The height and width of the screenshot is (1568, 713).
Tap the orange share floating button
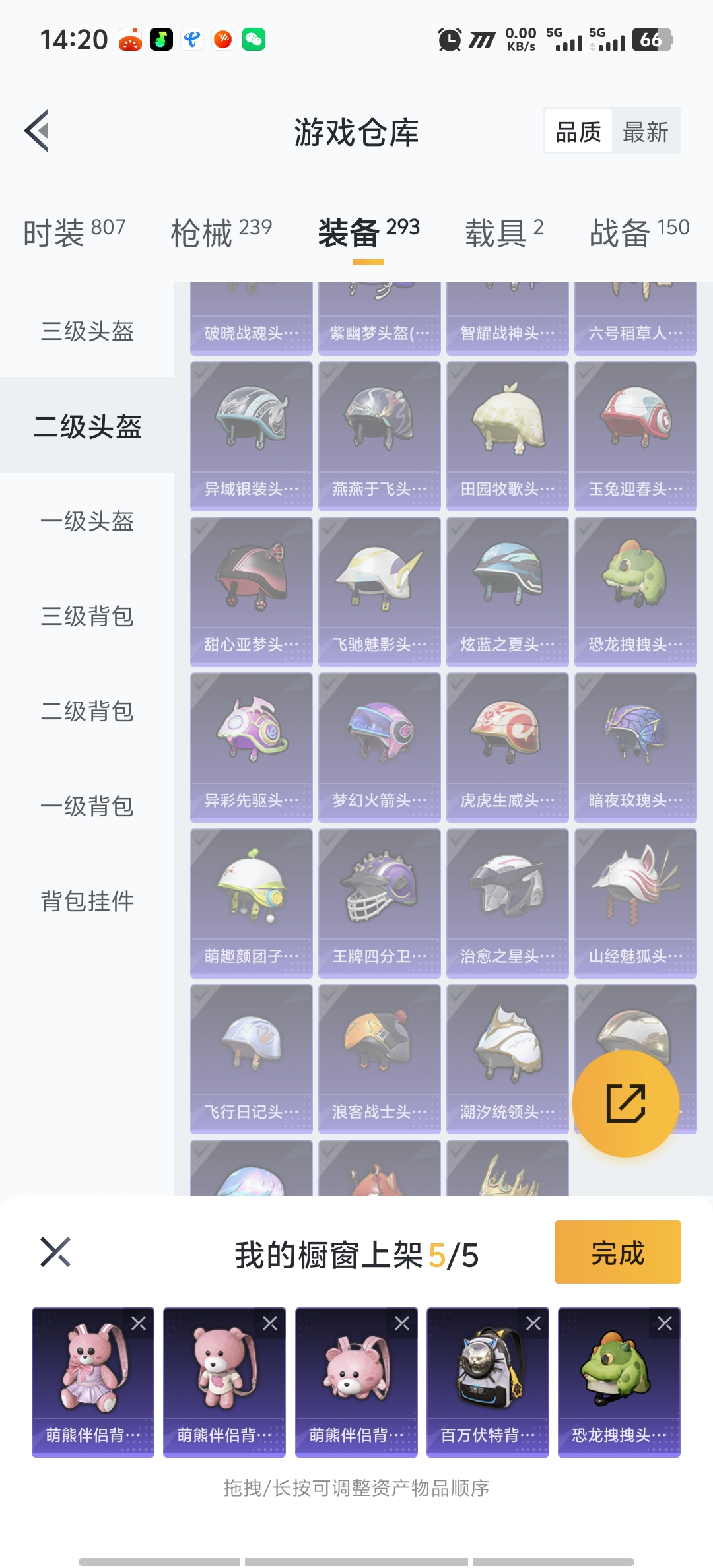[625, 1103]
